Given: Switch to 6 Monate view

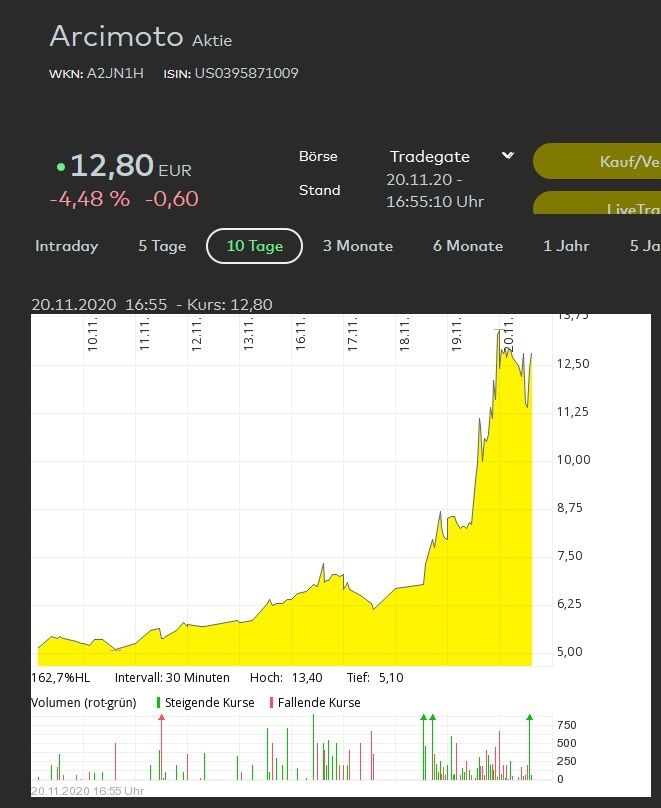Looking at the screenshot, I should pos(467,246).
